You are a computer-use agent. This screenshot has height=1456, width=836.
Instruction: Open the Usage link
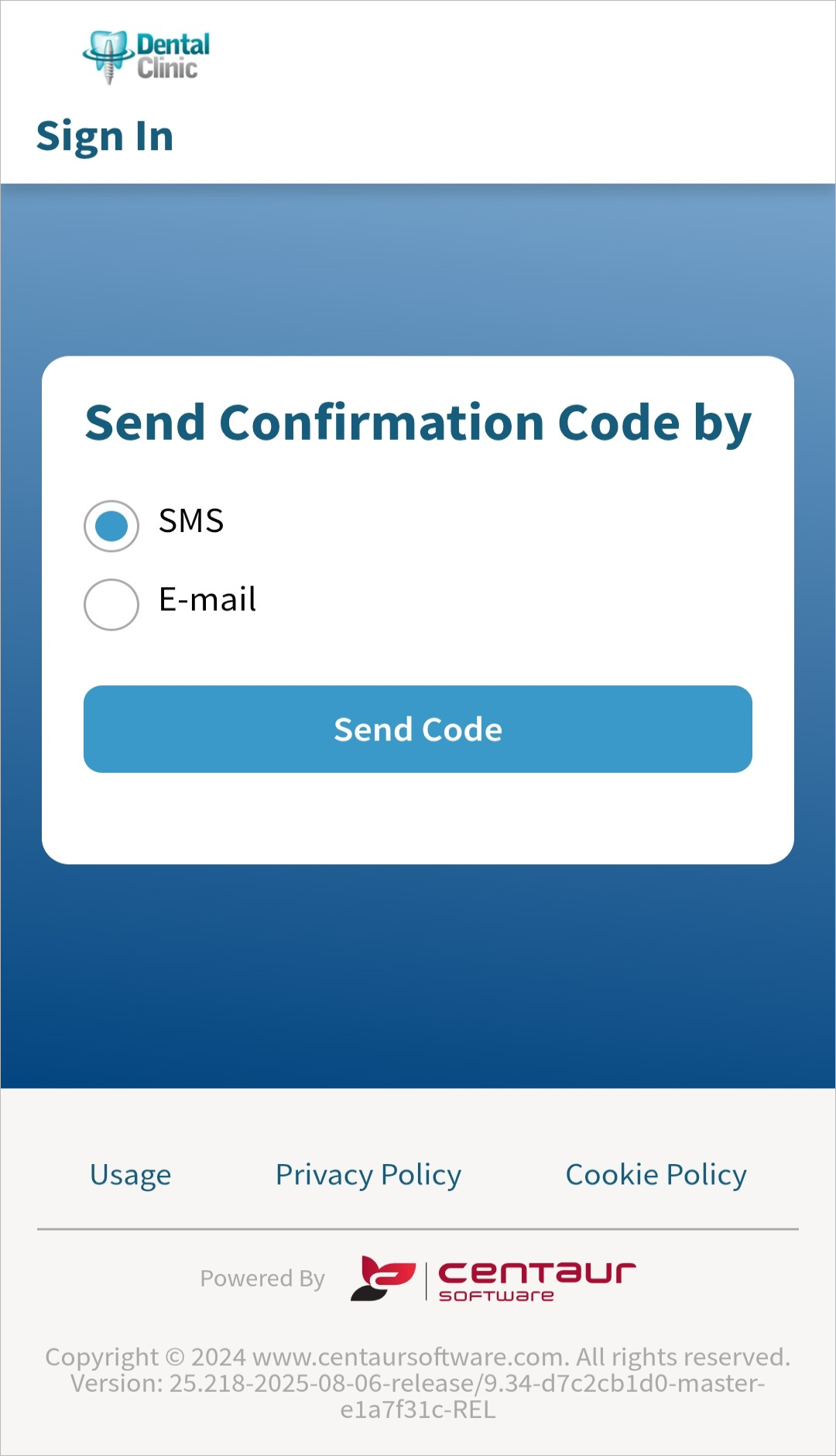tap(130, 1175)
